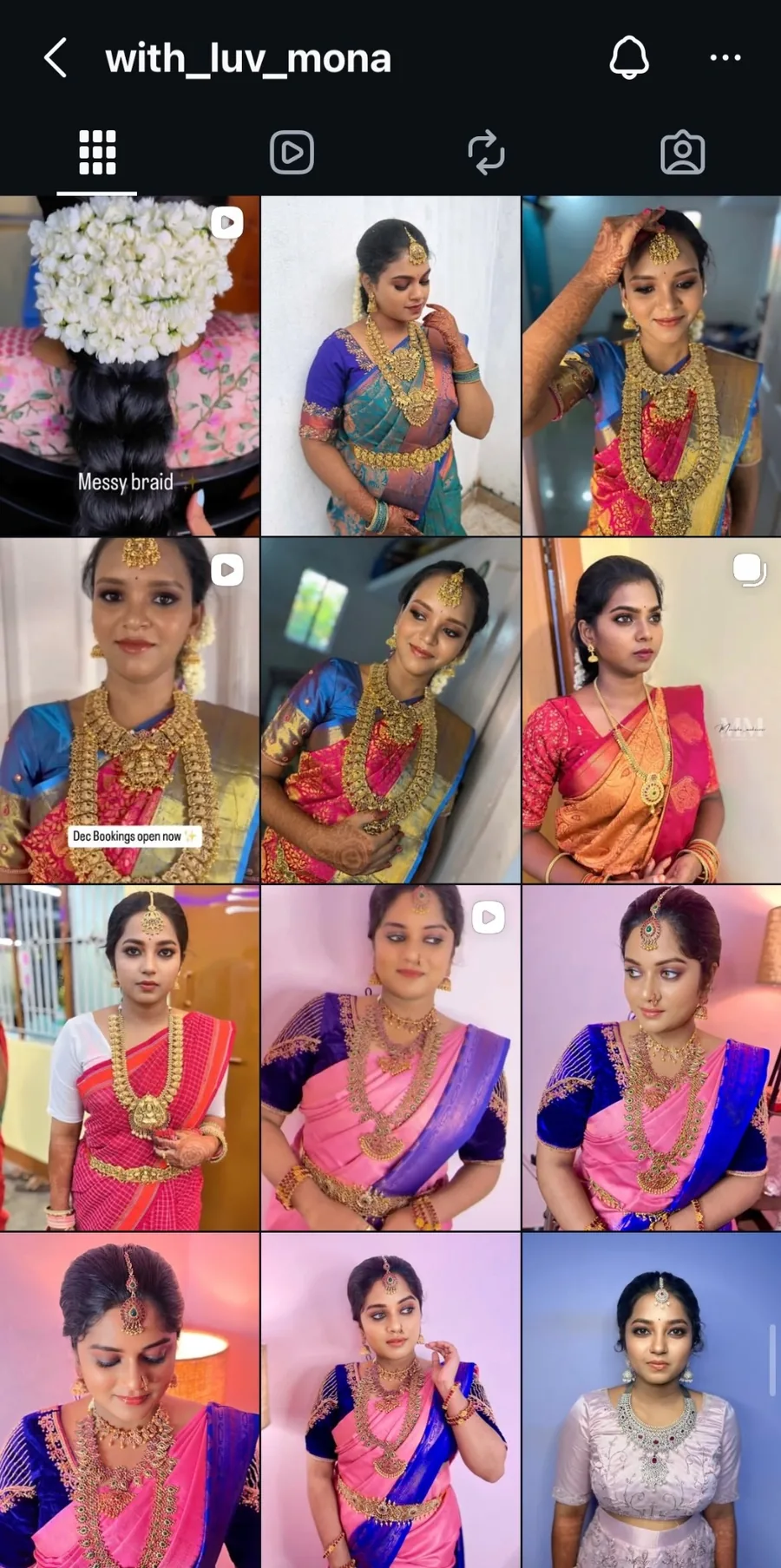This screenshot has width=781, height=1568.
Task: Open the bride leaning on wall post
Action: click(390, 710)
